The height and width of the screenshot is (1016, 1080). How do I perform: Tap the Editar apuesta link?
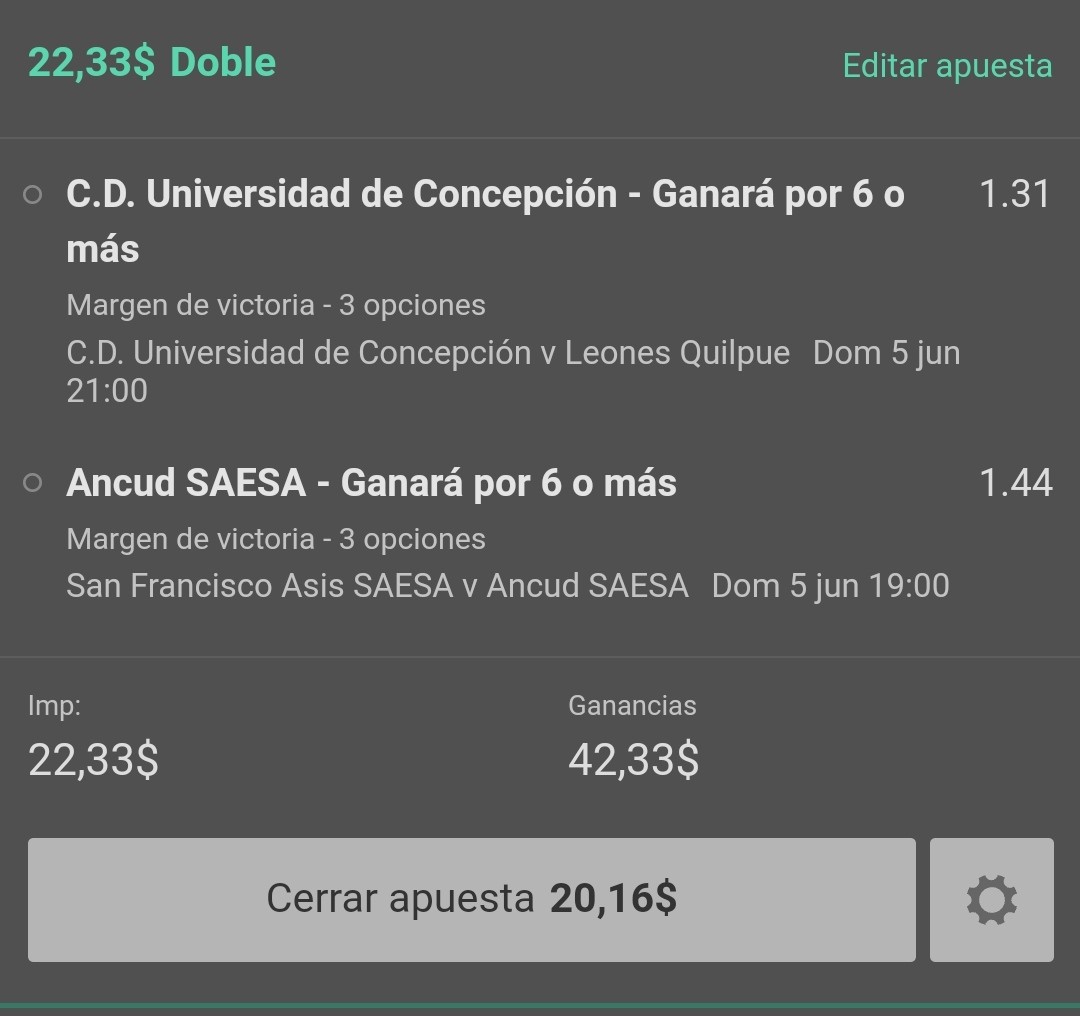tap(947, 66)
